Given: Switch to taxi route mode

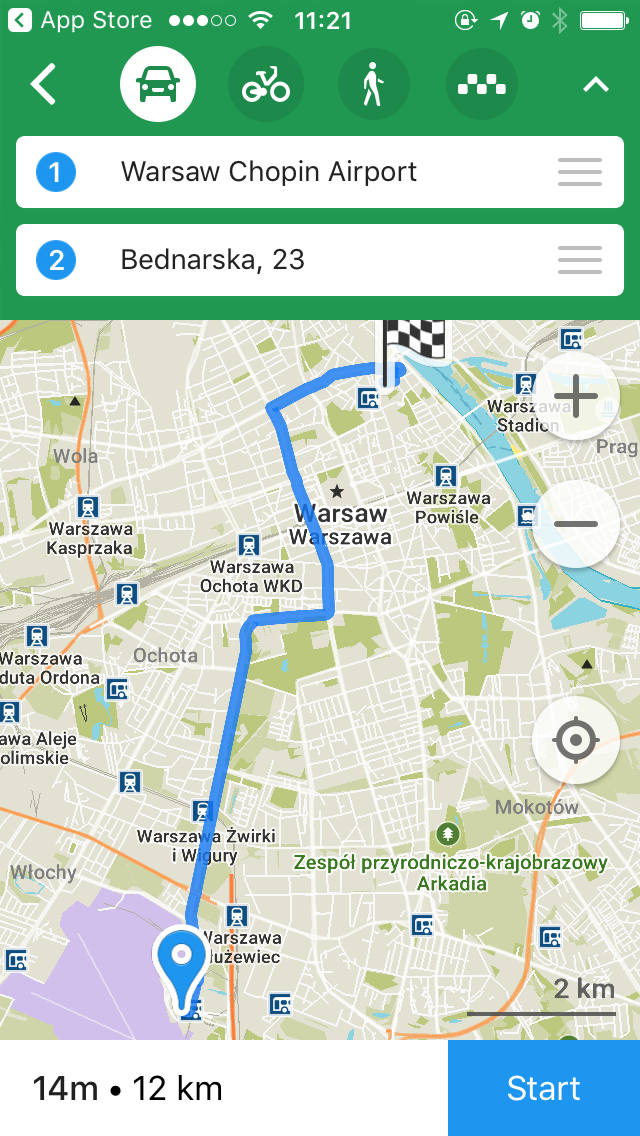Looking at the screenshot, I should pyautogui.click(x=482, y=85).
